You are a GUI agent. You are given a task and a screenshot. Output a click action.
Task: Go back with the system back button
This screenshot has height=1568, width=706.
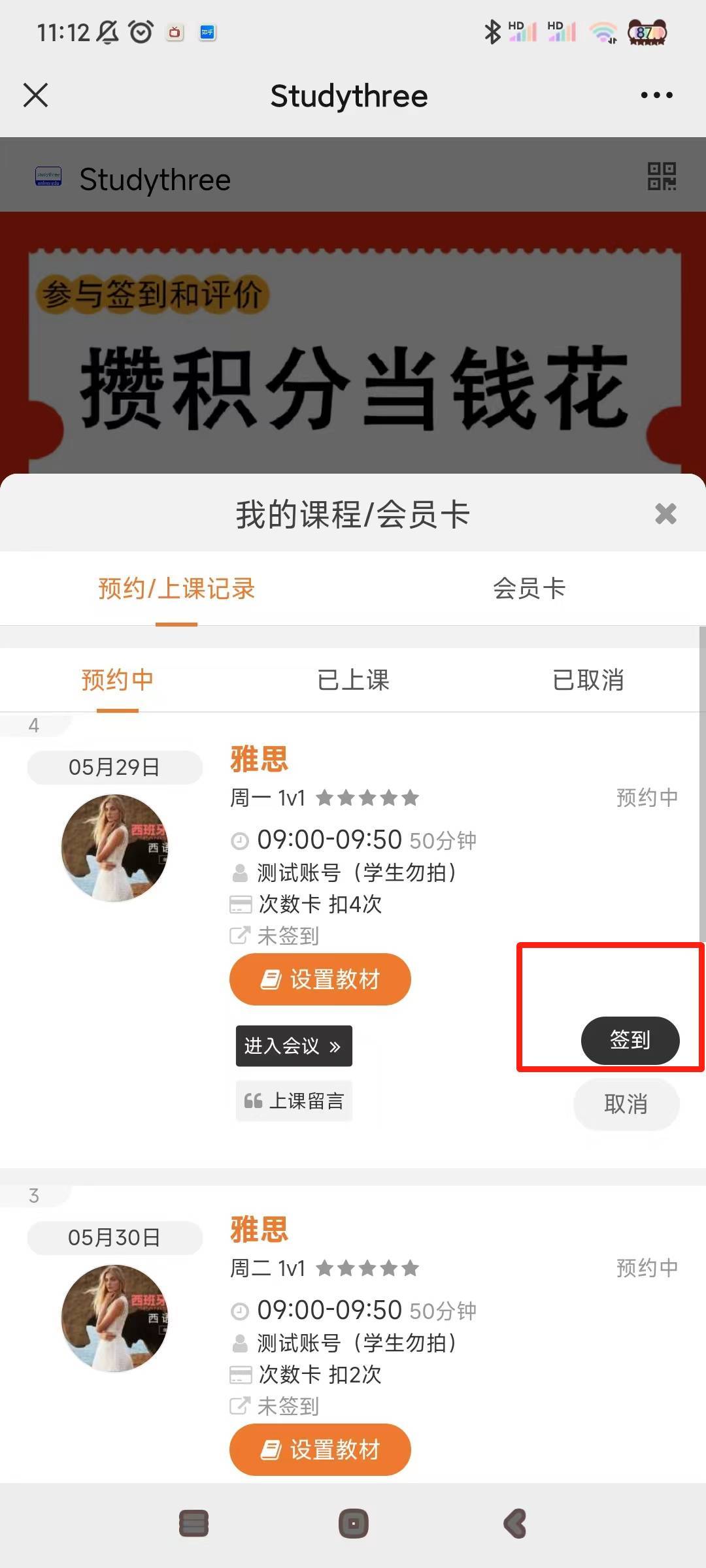tap(515, 1524)
